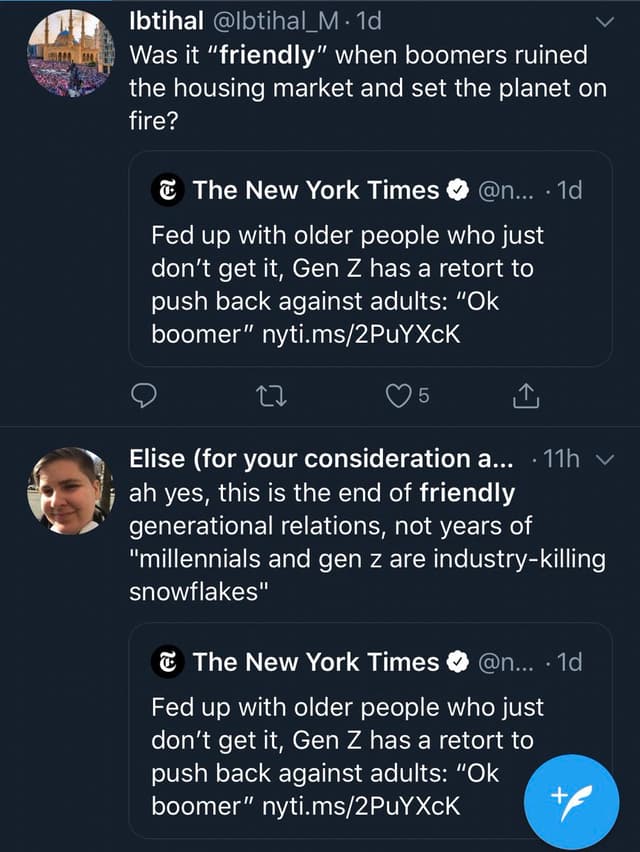640x852 pixels.
Task: Reply to Ibtihal's tweet
Action: pyautogui.click(x=146, y=398)
